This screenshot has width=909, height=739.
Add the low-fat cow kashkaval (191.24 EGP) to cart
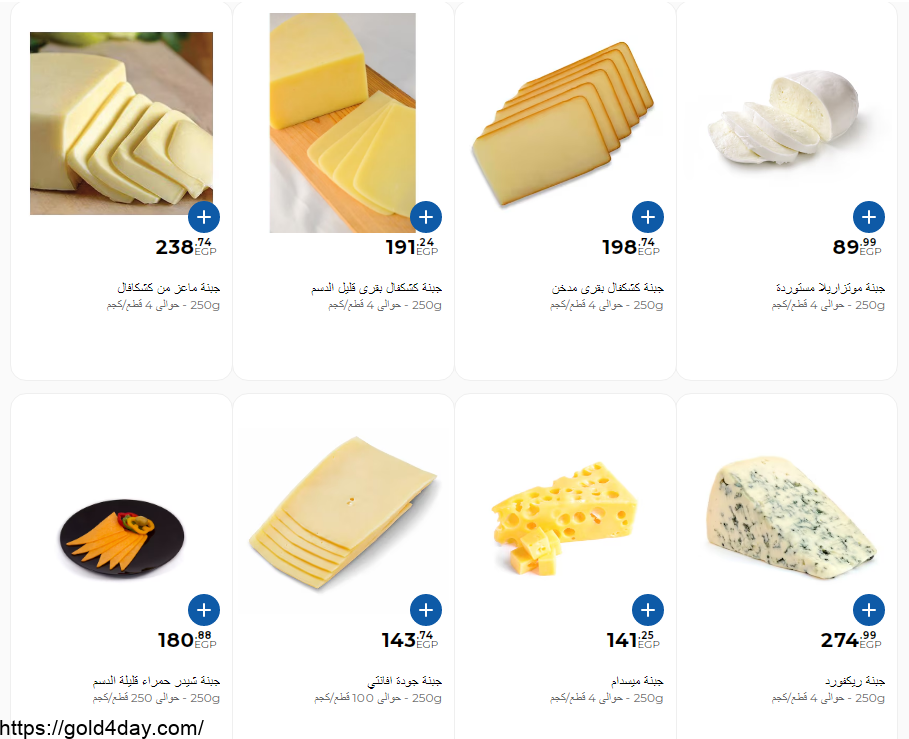[x=426, y=217]
